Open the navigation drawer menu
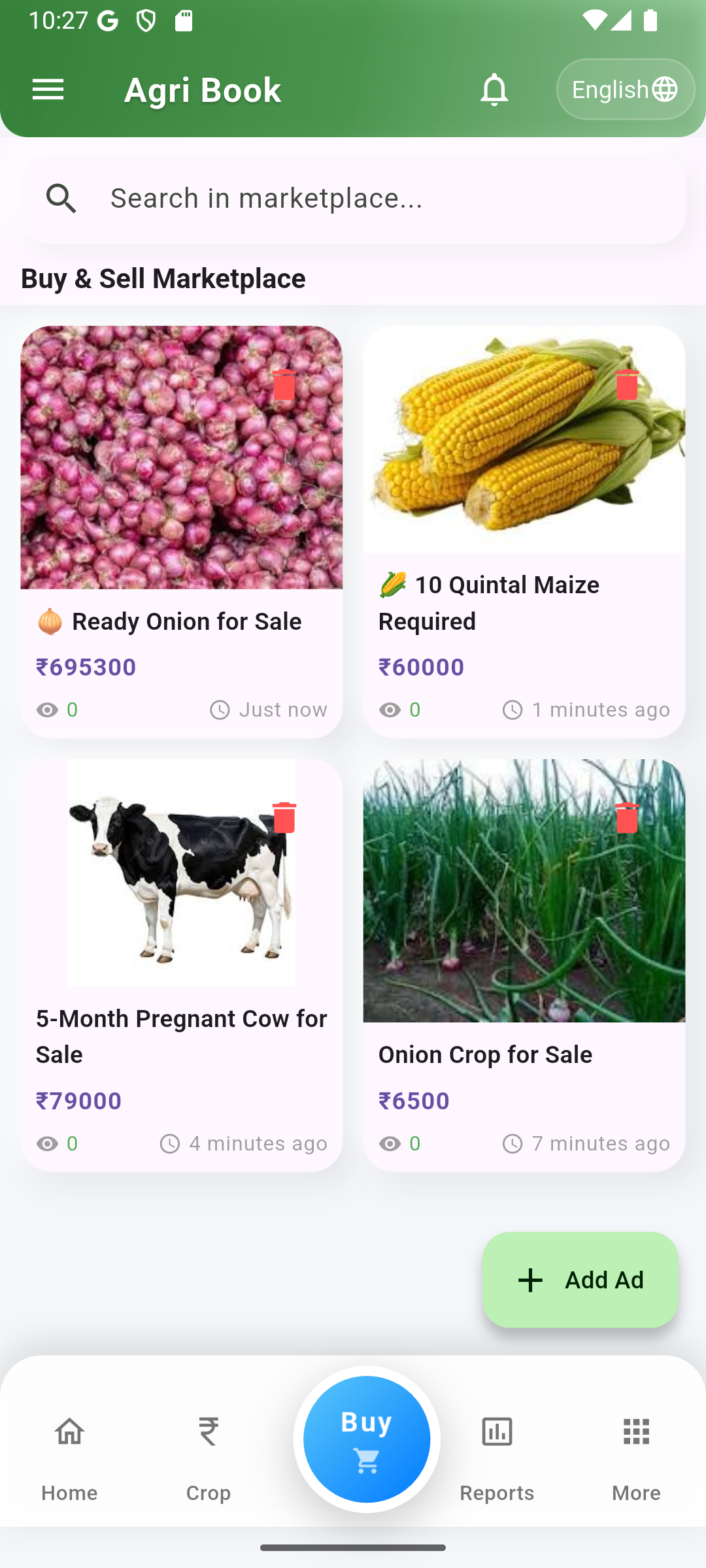This screenshot has width=706, height=1568. coord(47,89)
